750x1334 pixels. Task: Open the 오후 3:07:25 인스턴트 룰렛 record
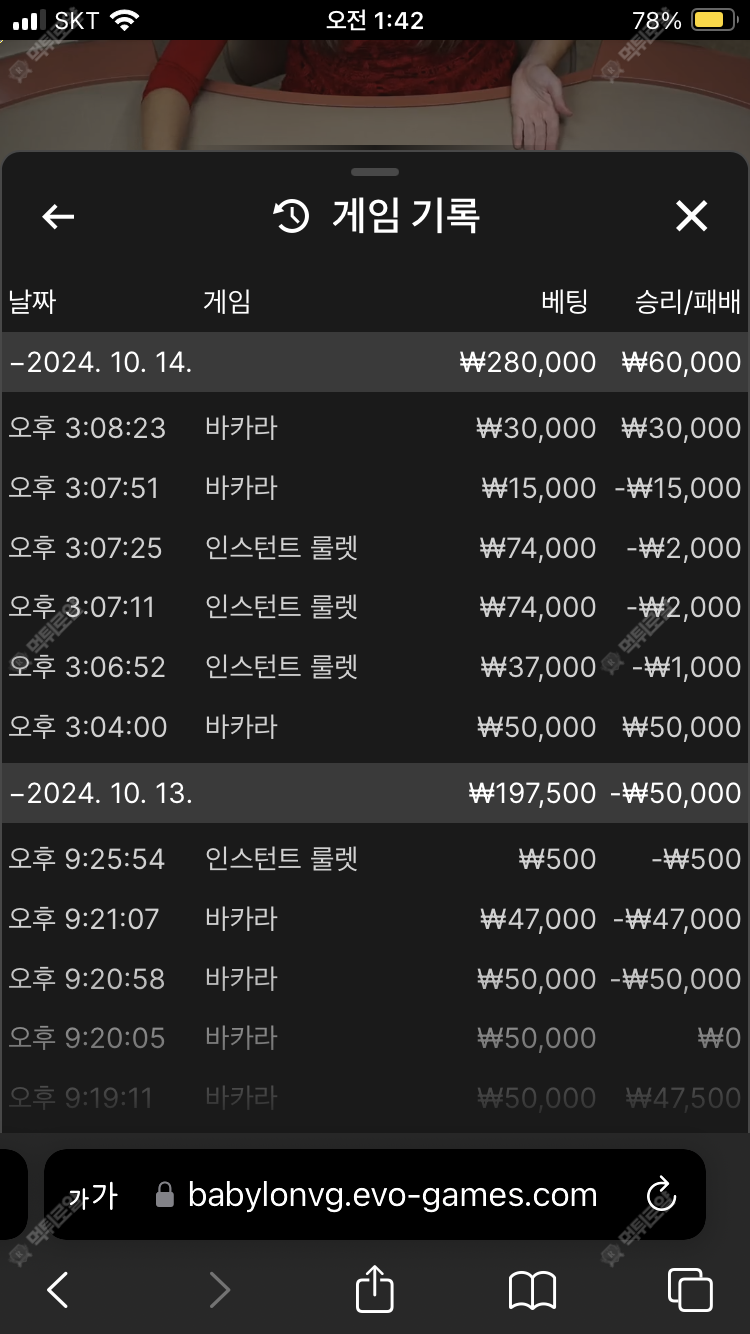pos(375,548)
